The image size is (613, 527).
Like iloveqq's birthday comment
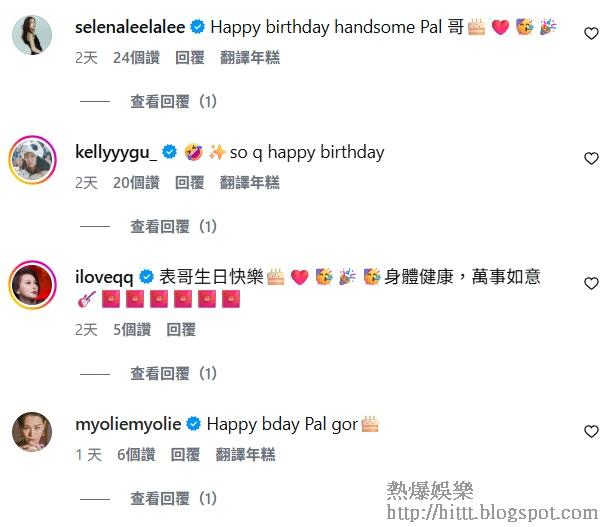pos(591,284)
